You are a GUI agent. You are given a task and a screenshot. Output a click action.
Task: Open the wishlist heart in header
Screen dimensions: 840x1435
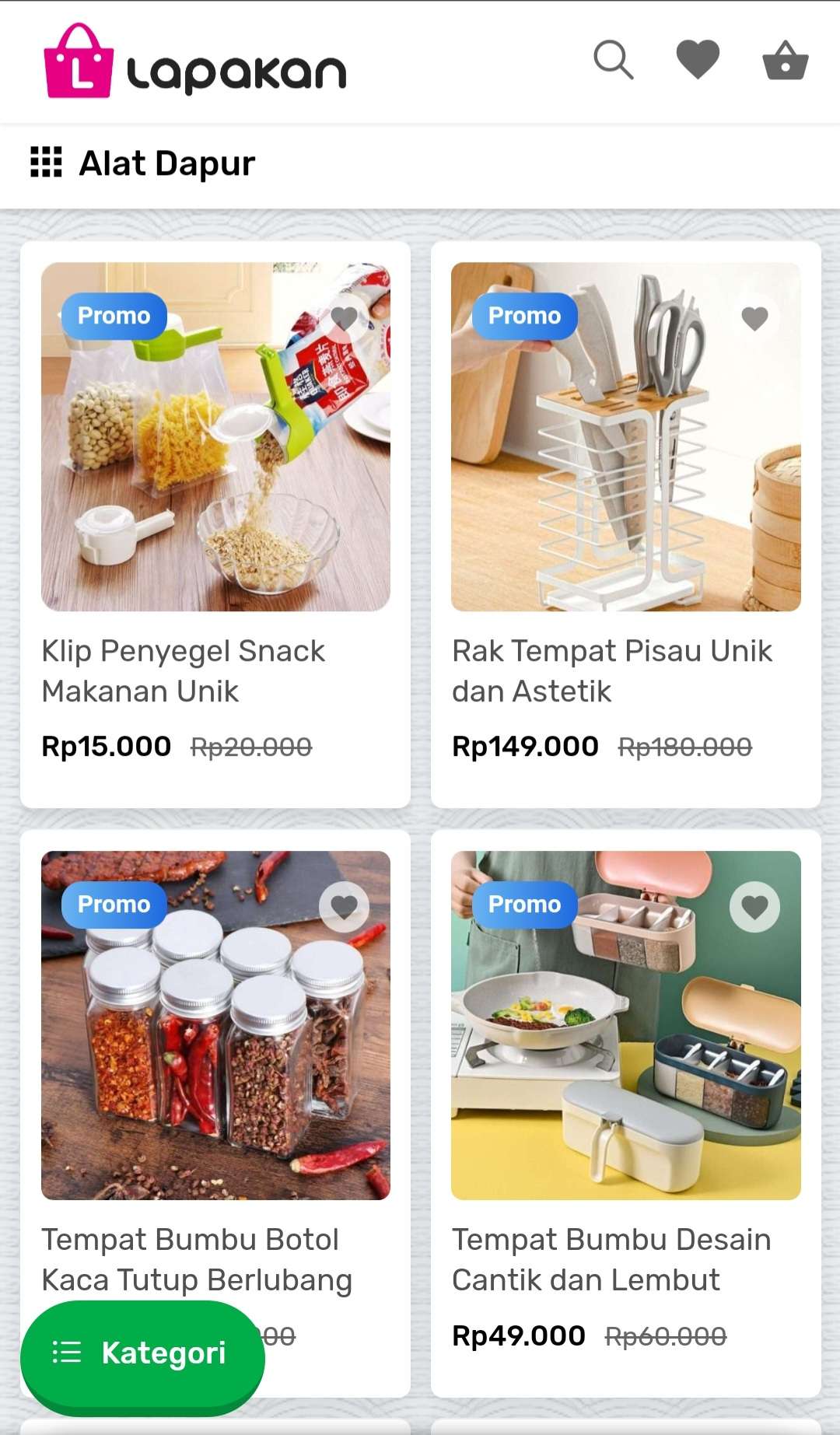pos(698,60)
